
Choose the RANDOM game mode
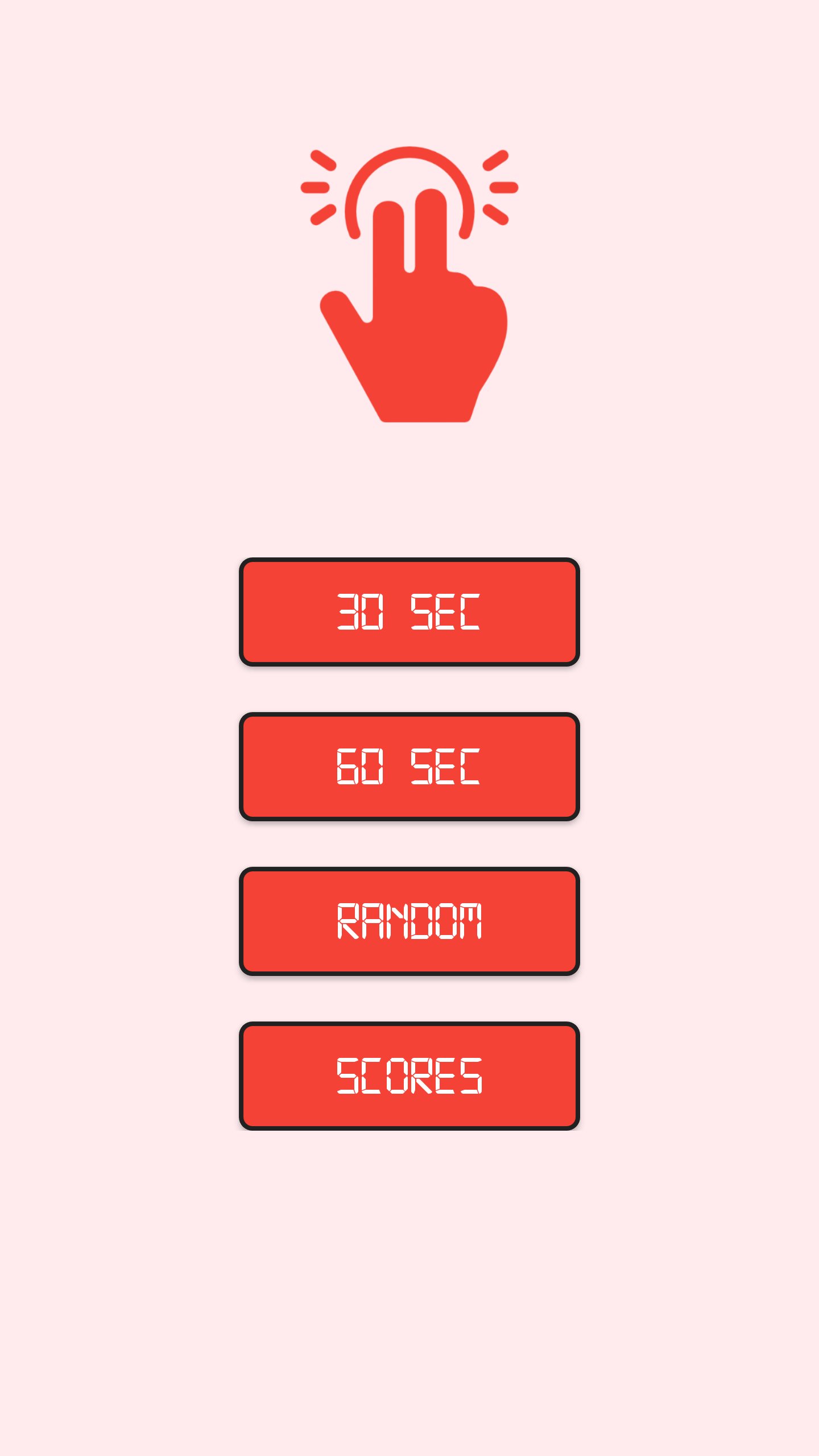point(409,921)
